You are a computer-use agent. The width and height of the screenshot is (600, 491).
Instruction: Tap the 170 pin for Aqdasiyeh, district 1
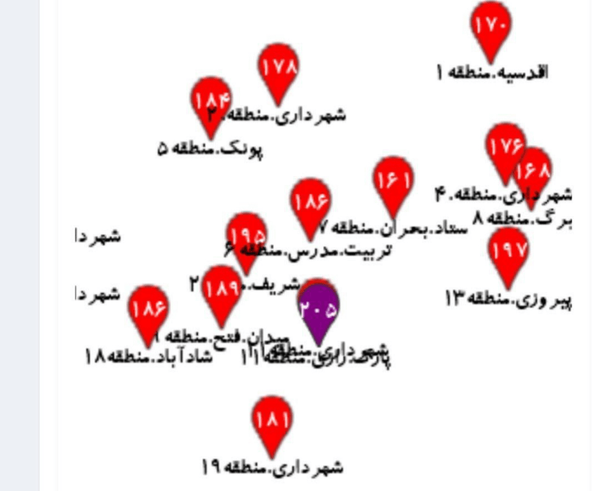click(490, 24)
